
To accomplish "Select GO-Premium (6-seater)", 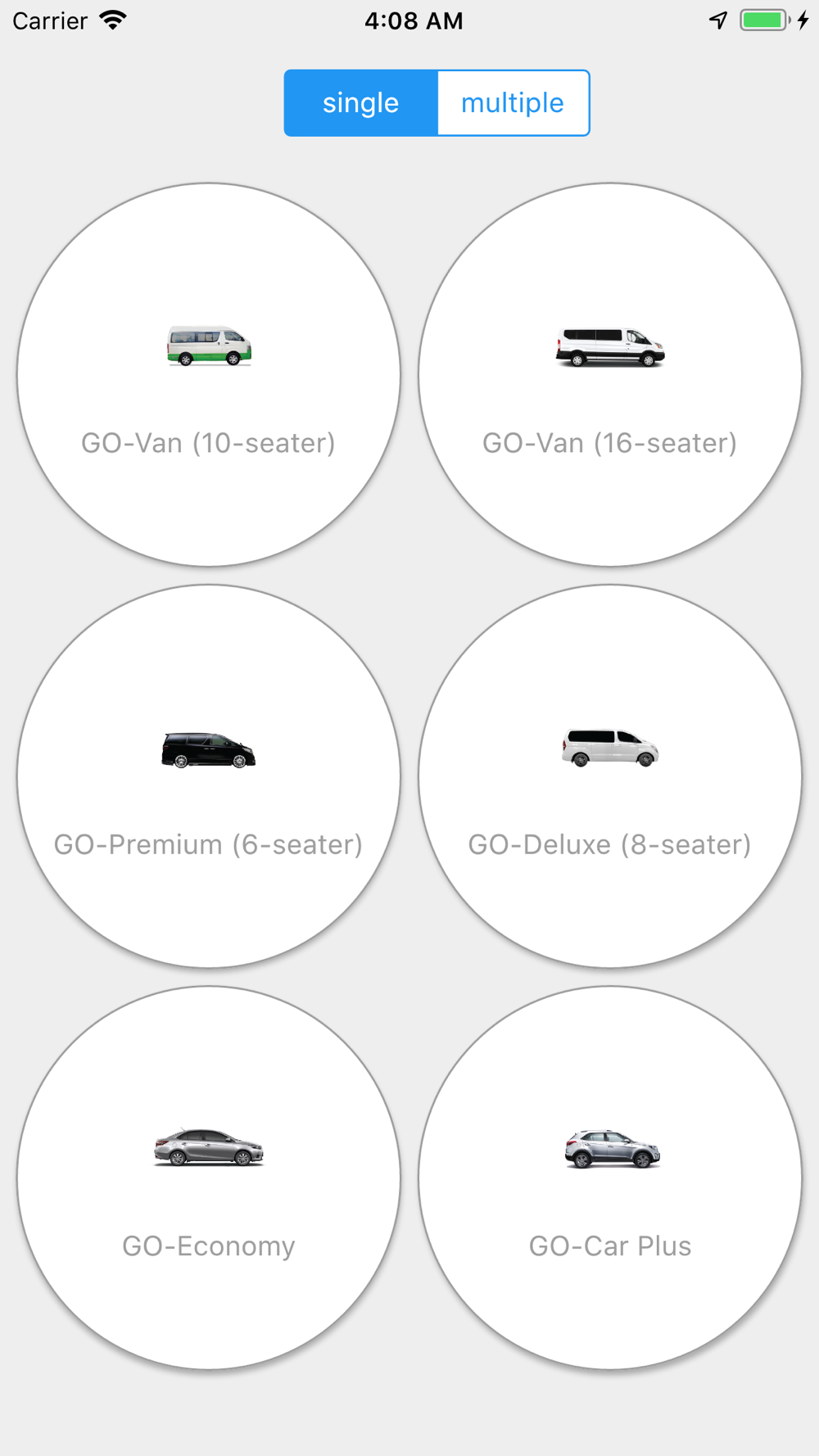I will (x=209, y=776).
